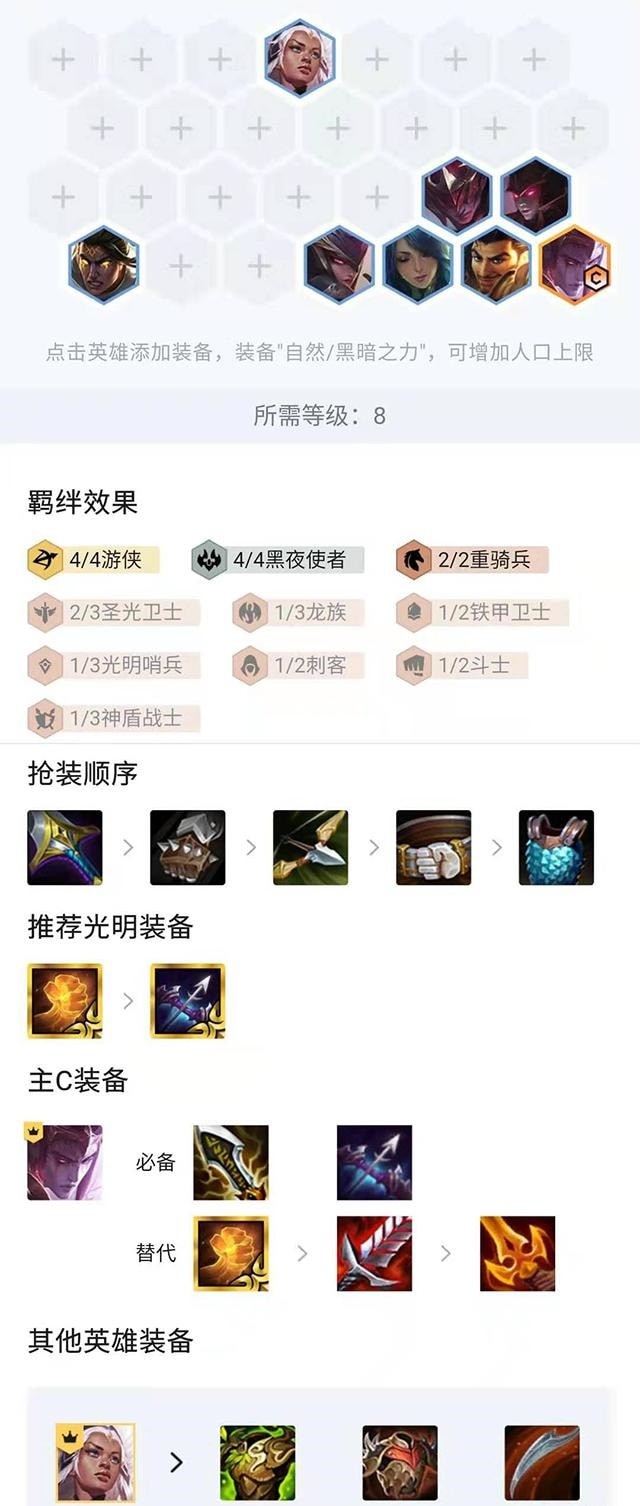Screen dimensions: 641x1506
Task: Show the 2/3圣光卫士 trait info
Action: pos(113,612)
